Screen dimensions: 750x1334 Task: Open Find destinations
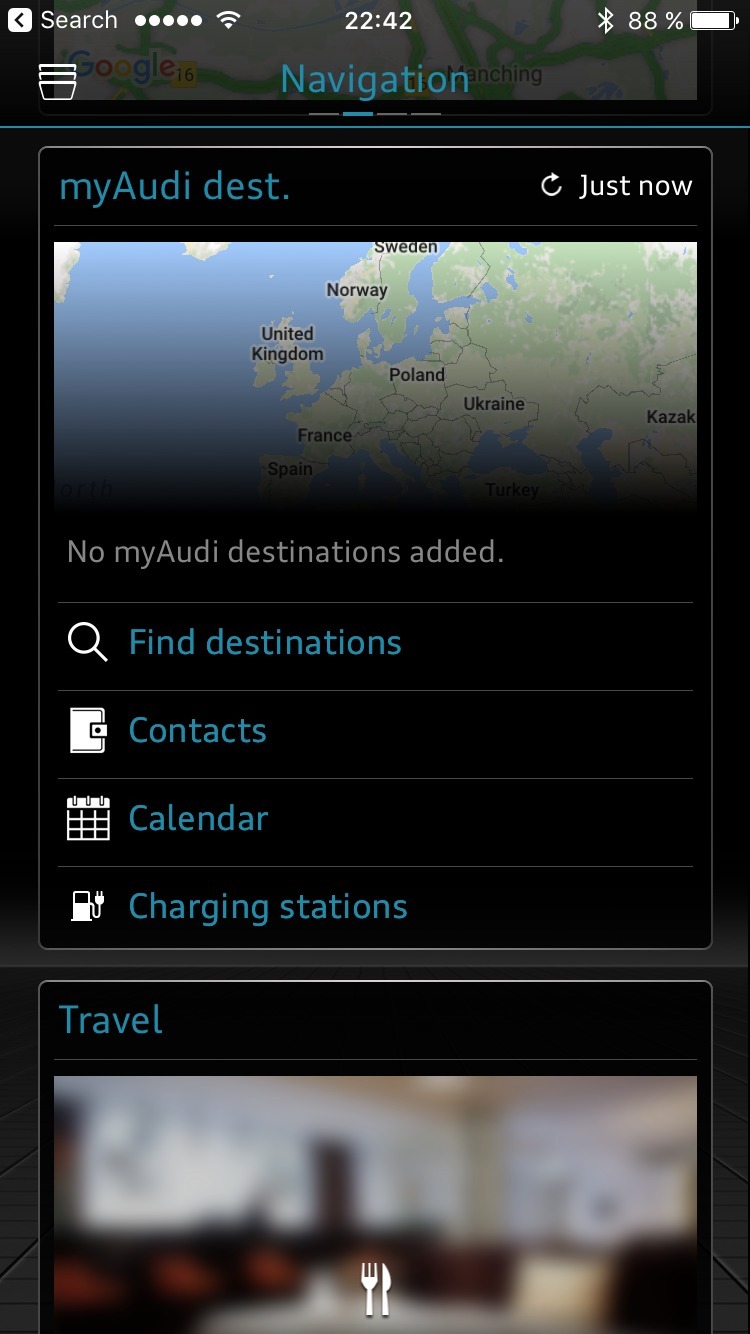coord(264,642)
